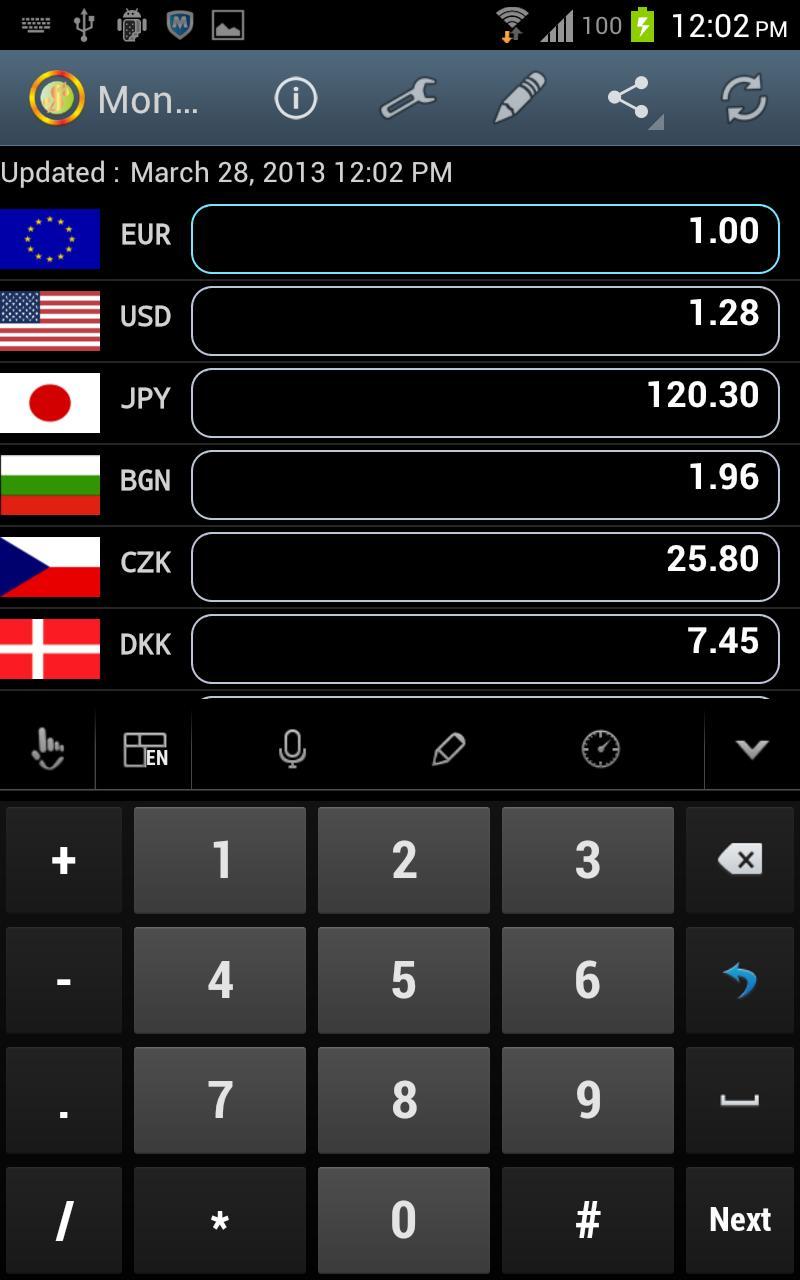The width and height of the screenshot is (800, 1280).
Task: Collapse the keyboard with the down chevron
Action: [752, 747]
